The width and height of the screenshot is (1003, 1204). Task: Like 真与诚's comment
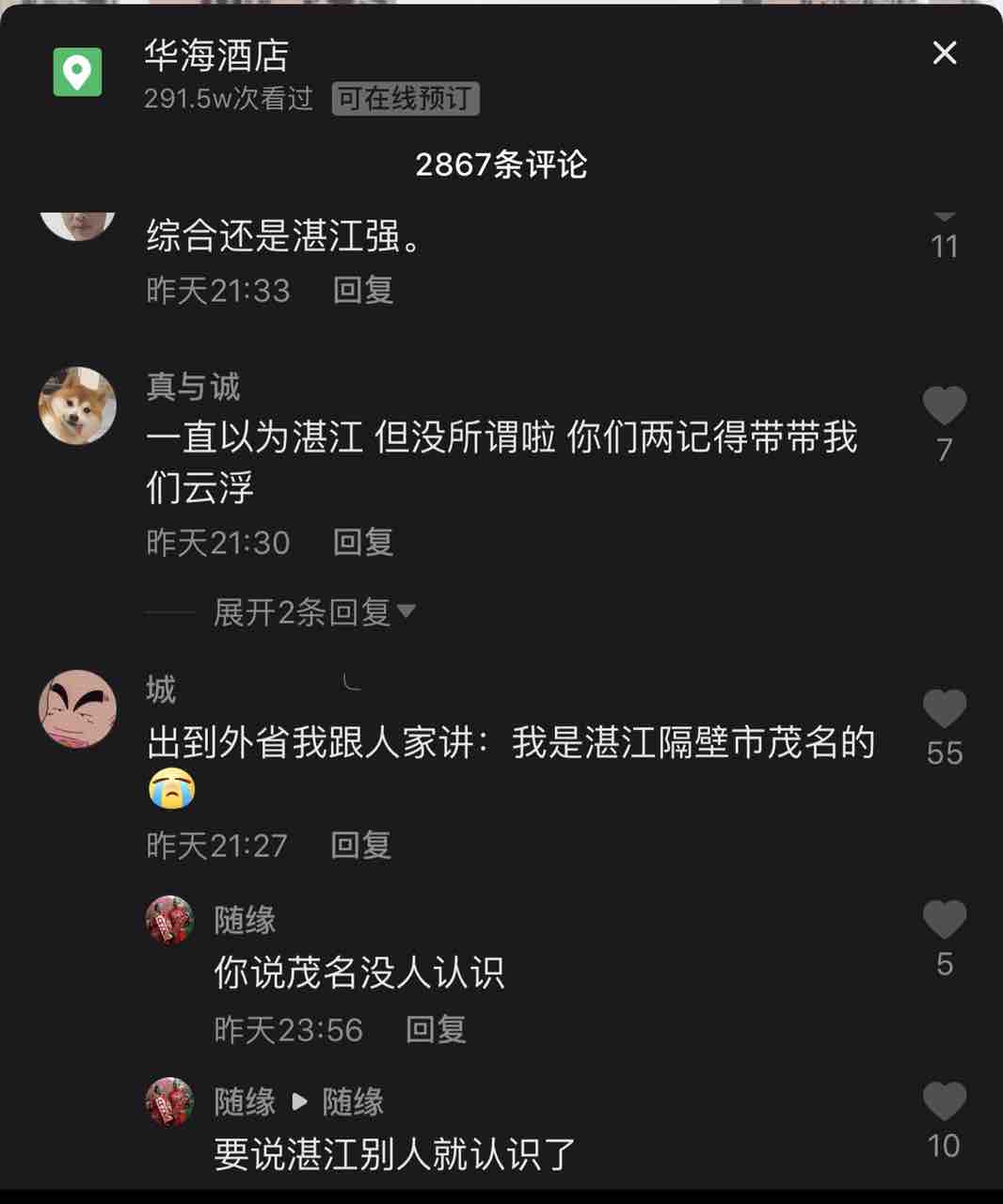944,406
